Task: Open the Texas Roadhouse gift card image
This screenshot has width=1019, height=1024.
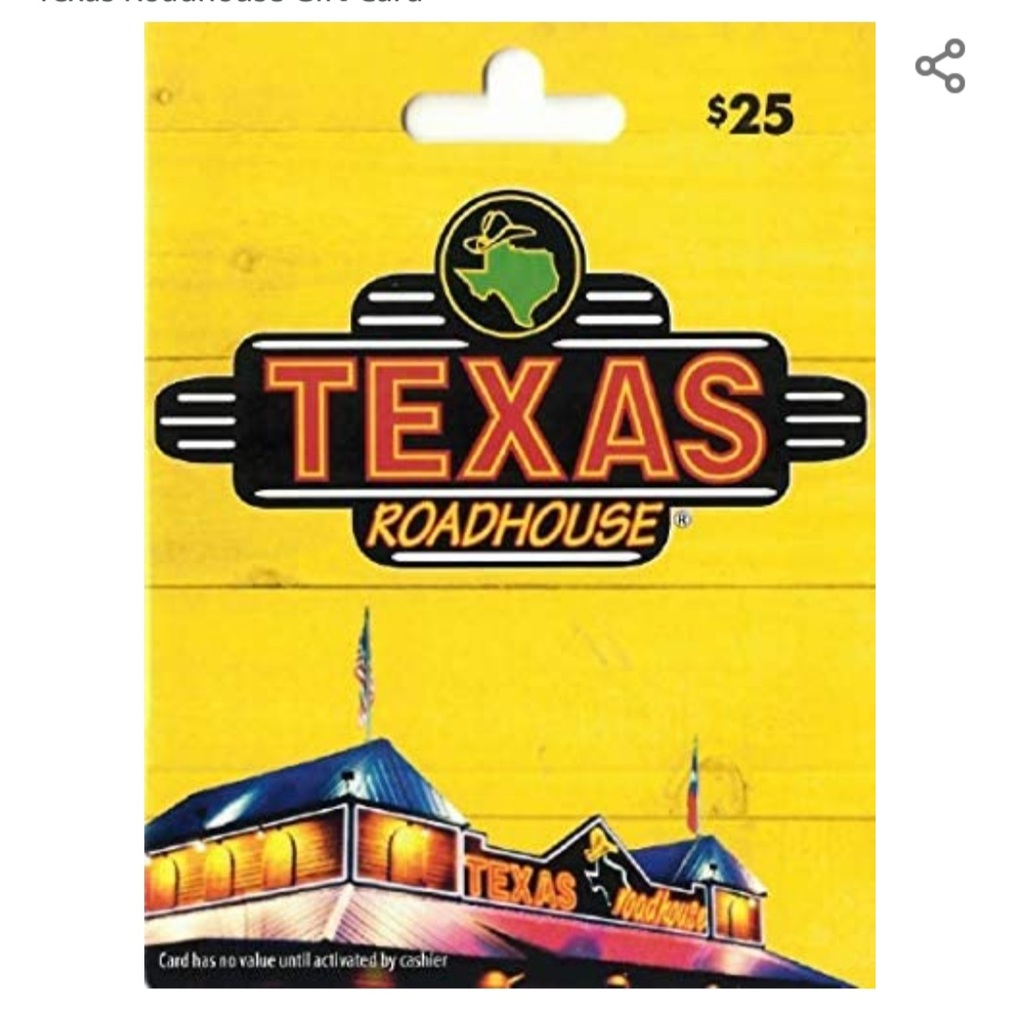Action: tap(510, 505)
